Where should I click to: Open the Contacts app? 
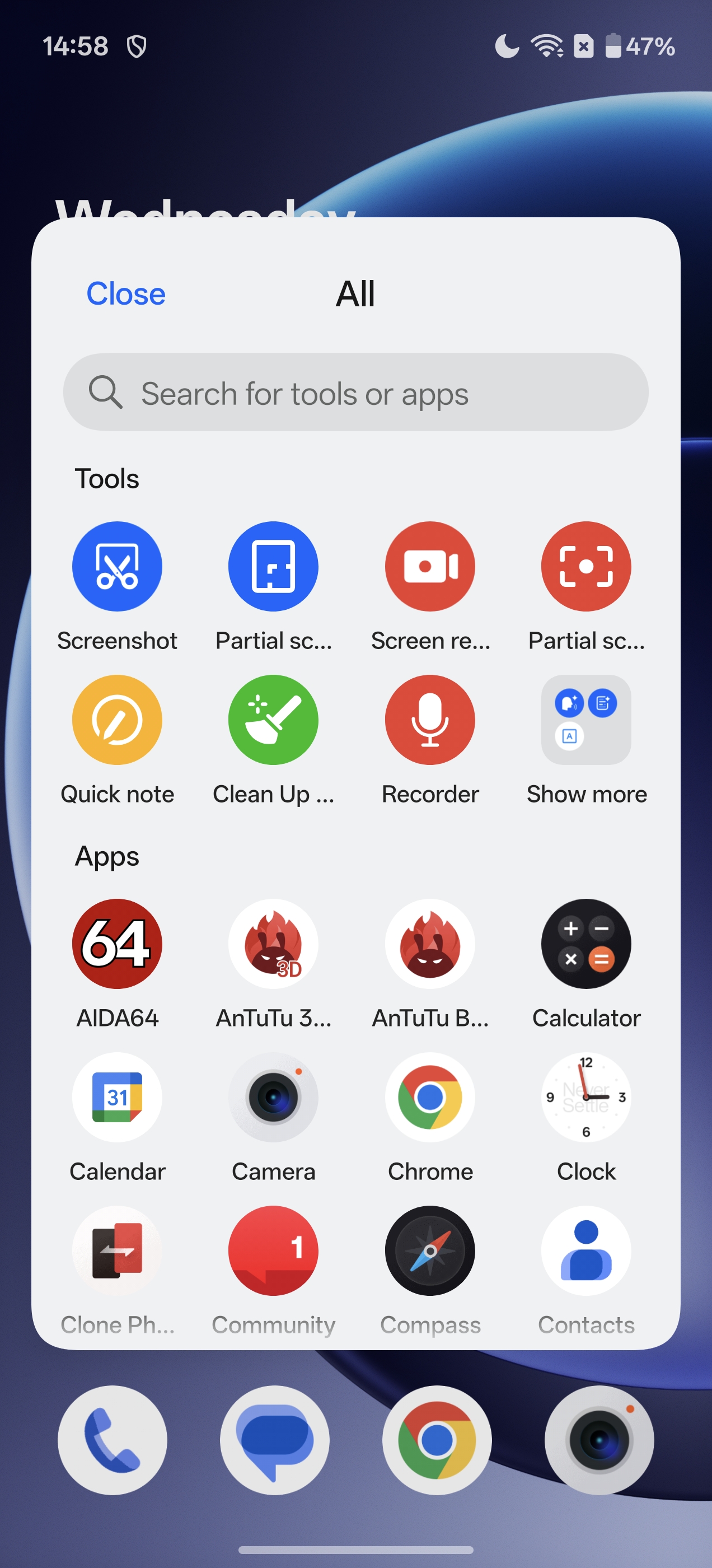(586, 1250)
